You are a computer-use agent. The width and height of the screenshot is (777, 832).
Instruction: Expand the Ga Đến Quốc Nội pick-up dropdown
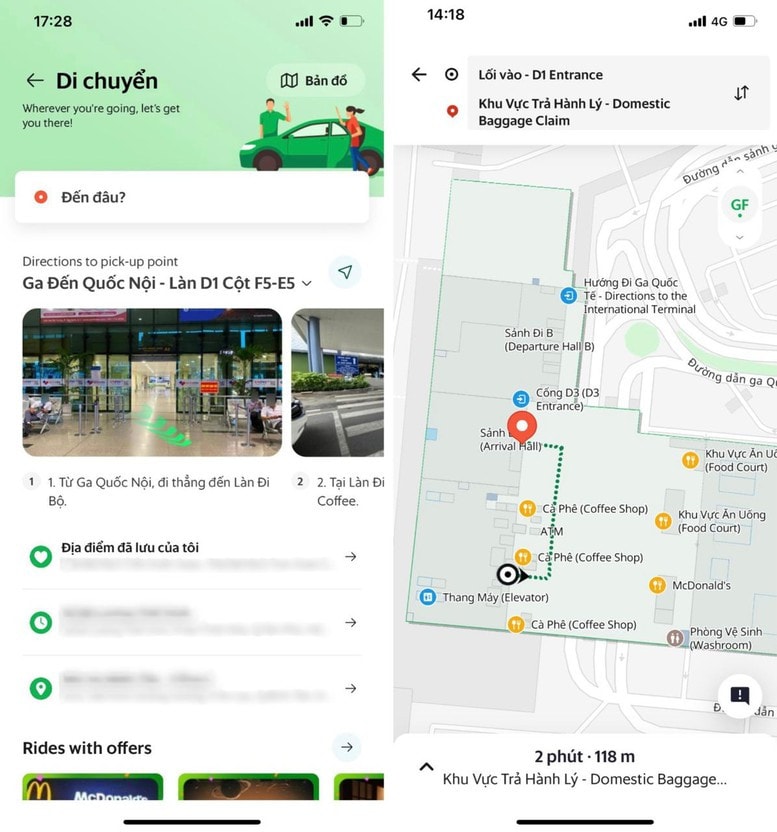(307, 284)
